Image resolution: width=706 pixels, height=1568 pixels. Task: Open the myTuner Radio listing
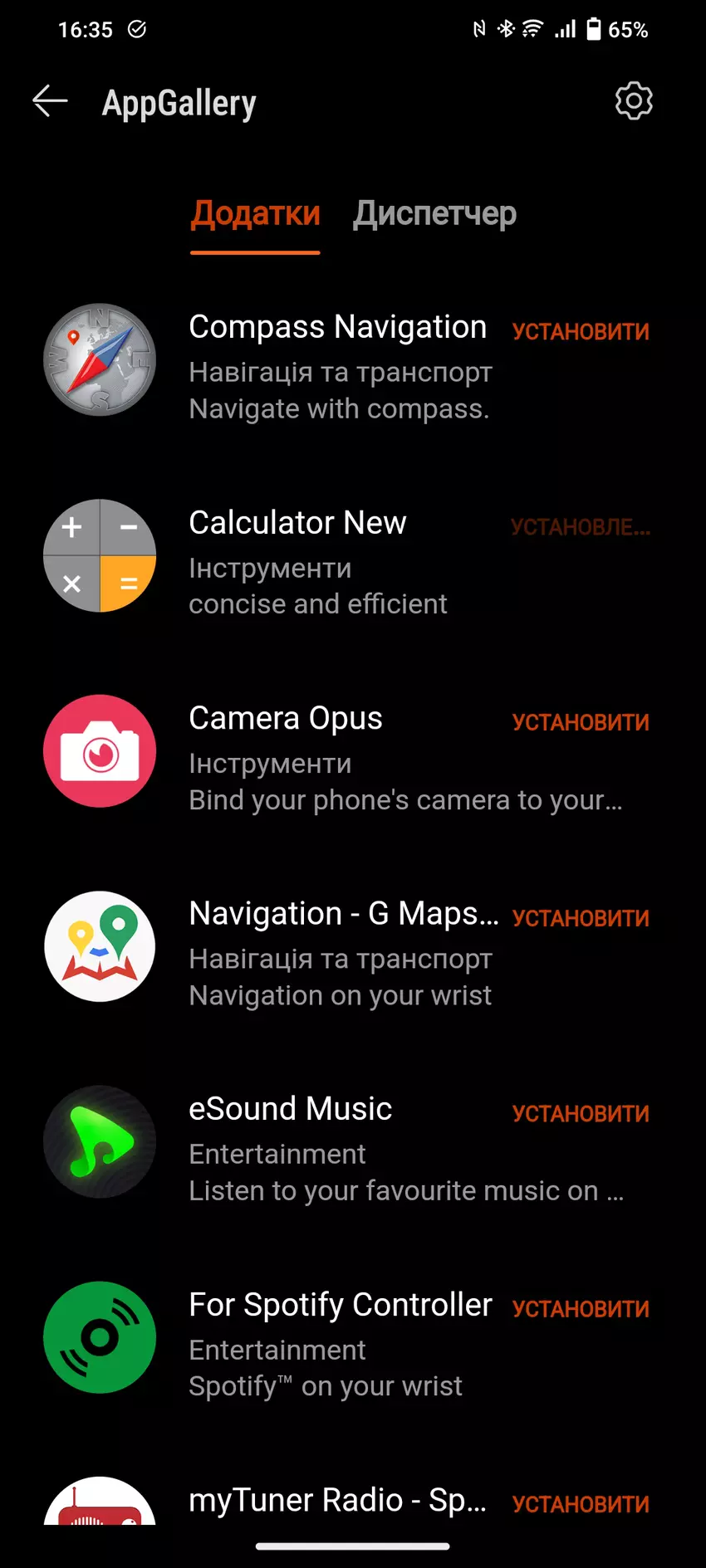coord(336,1501)
